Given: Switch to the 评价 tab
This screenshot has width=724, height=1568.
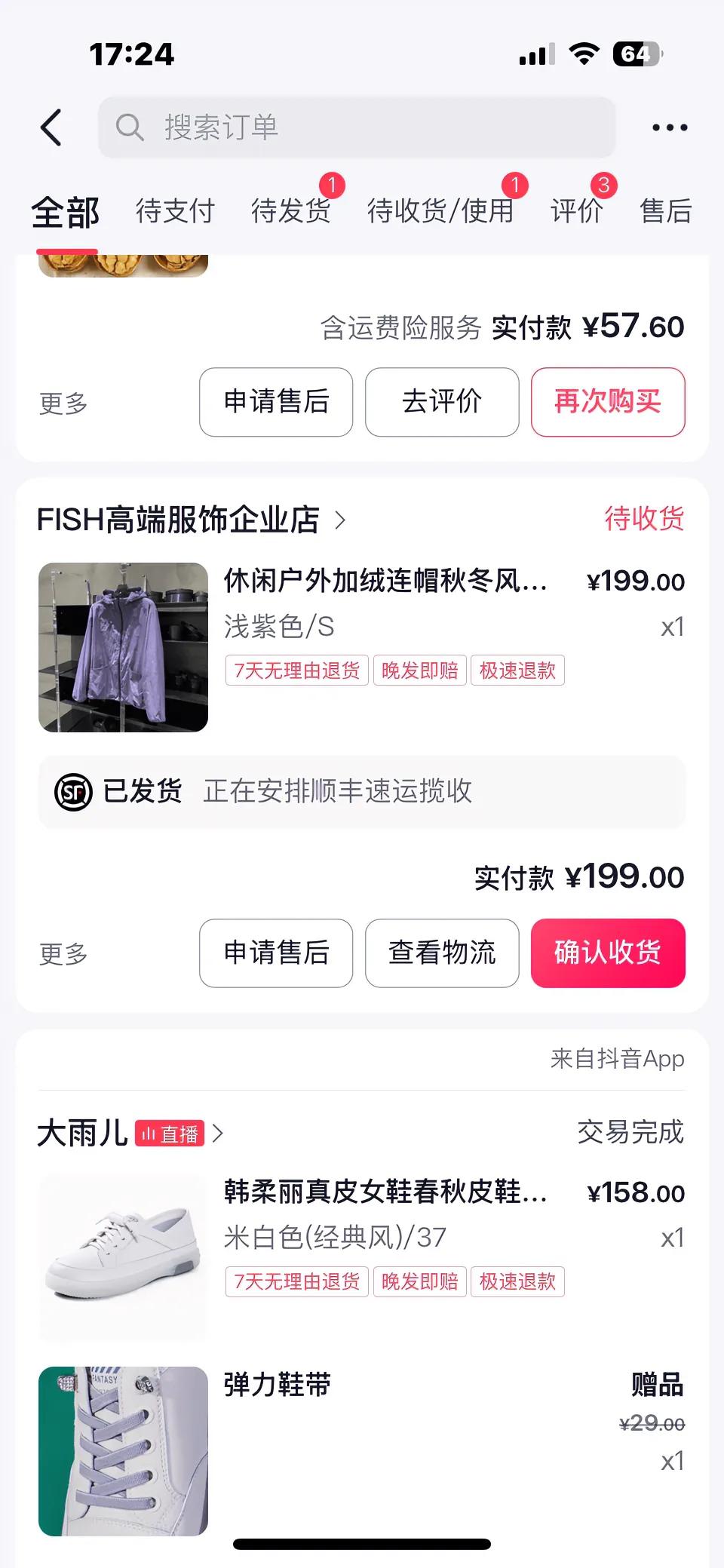Looking at the screenshot, I should tap(578, 211).
